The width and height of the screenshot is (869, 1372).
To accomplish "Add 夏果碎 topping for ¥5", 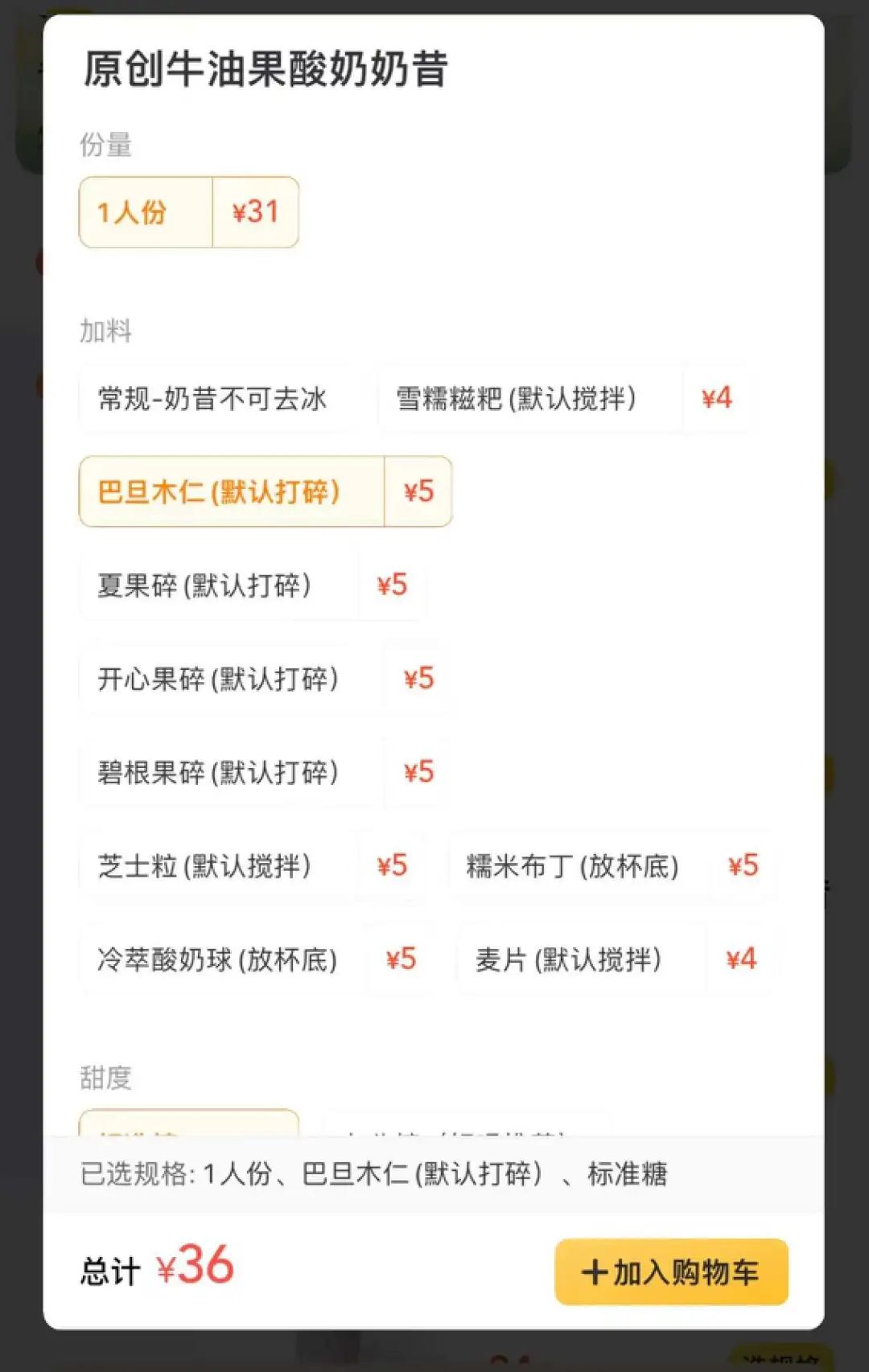I will point(252,585).
